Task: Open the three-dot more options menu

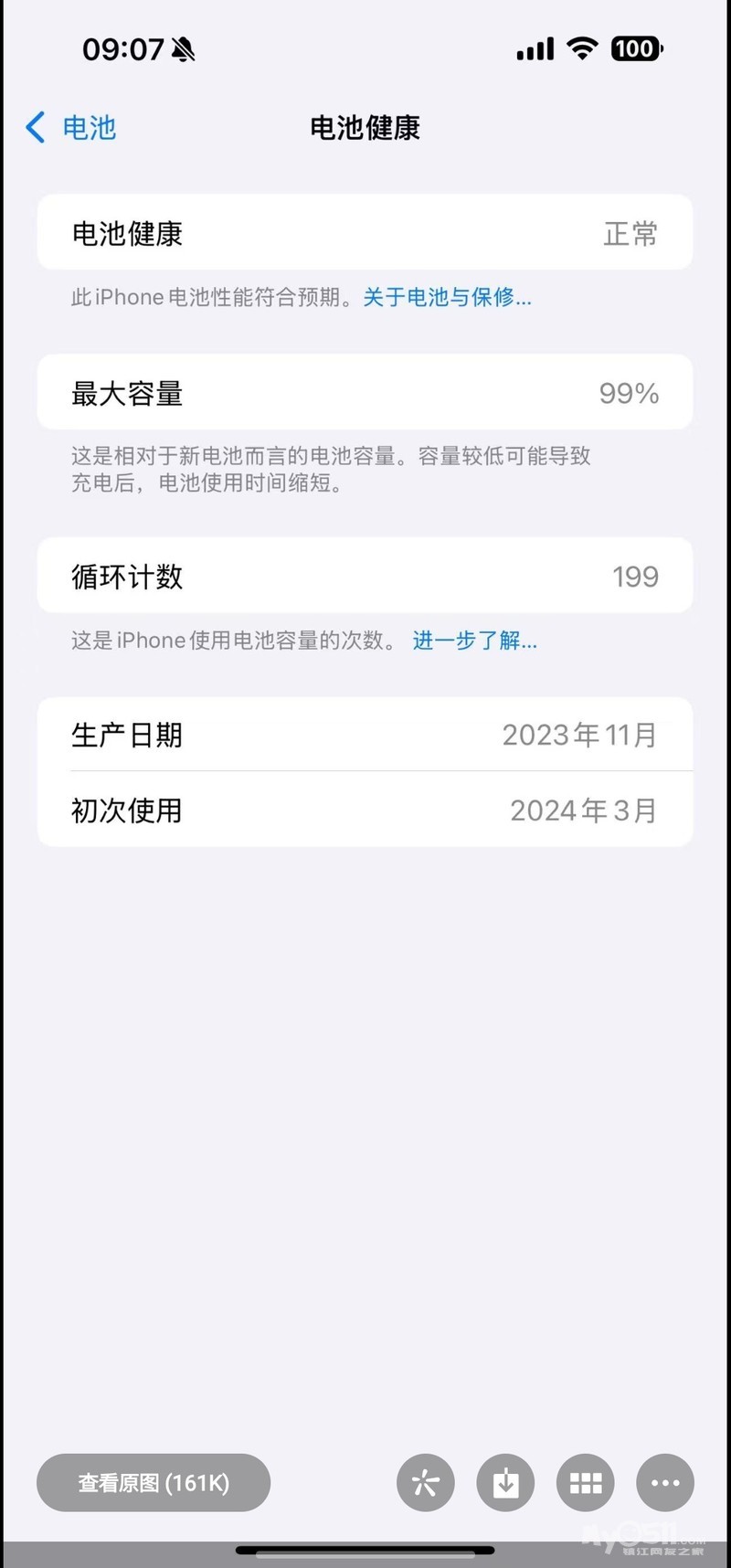Action: click(x=665, y=1482)
